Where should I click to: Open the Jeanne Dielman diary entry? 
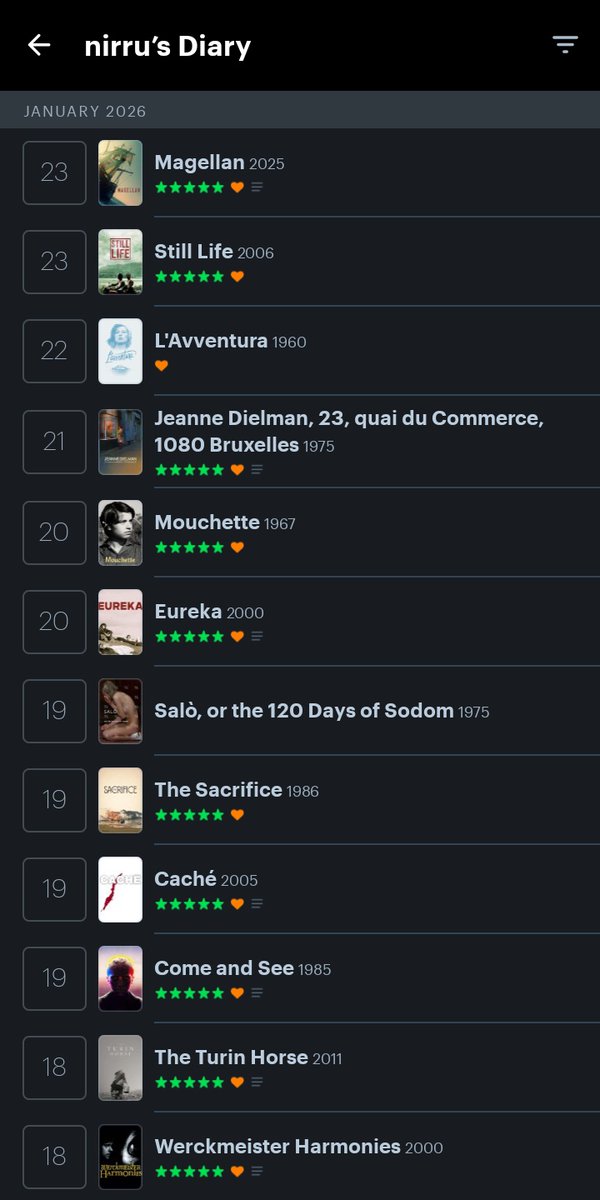[x=348, y=431]
